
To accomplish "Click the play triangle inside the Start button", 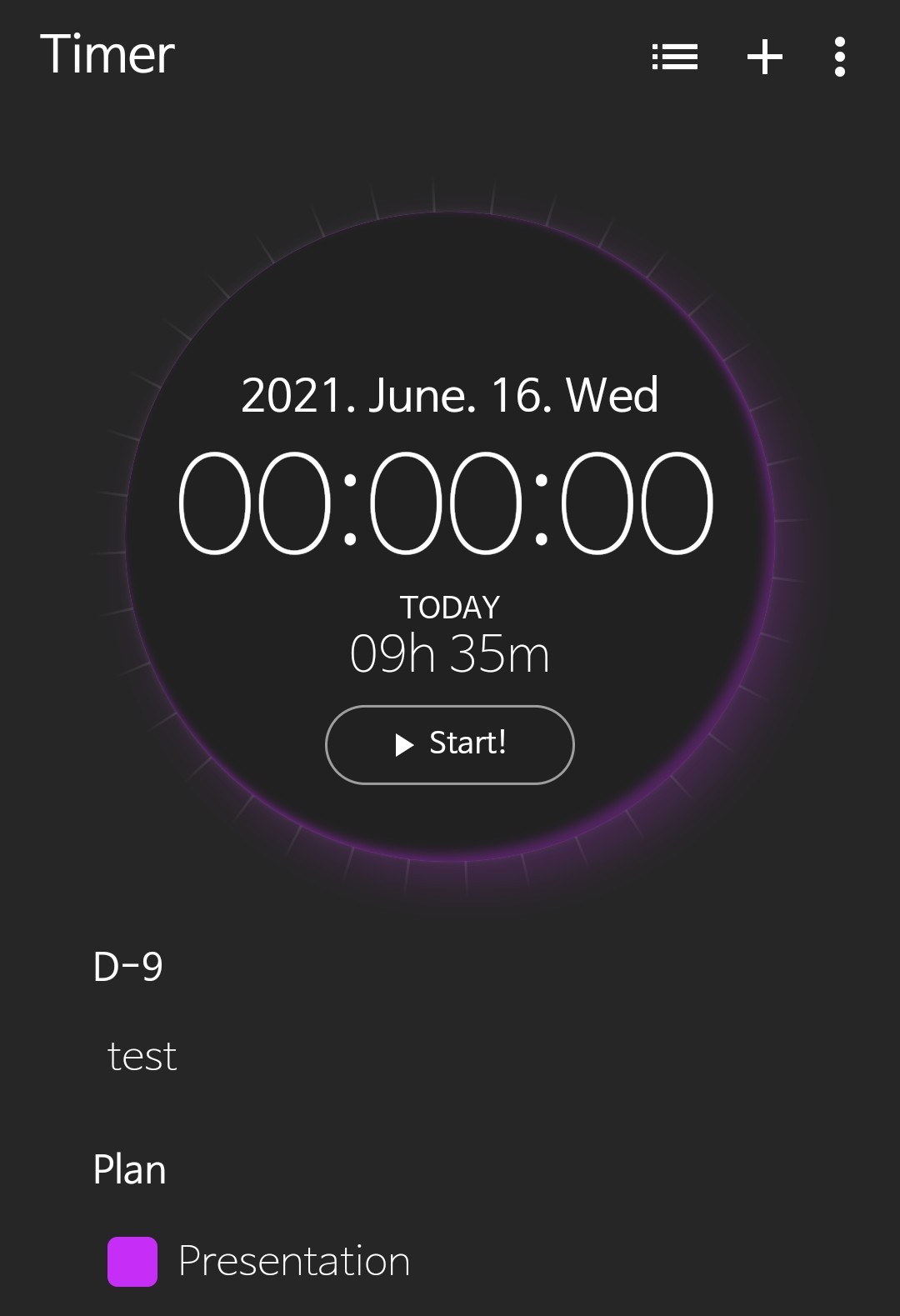I will click(x=403, y=744).
